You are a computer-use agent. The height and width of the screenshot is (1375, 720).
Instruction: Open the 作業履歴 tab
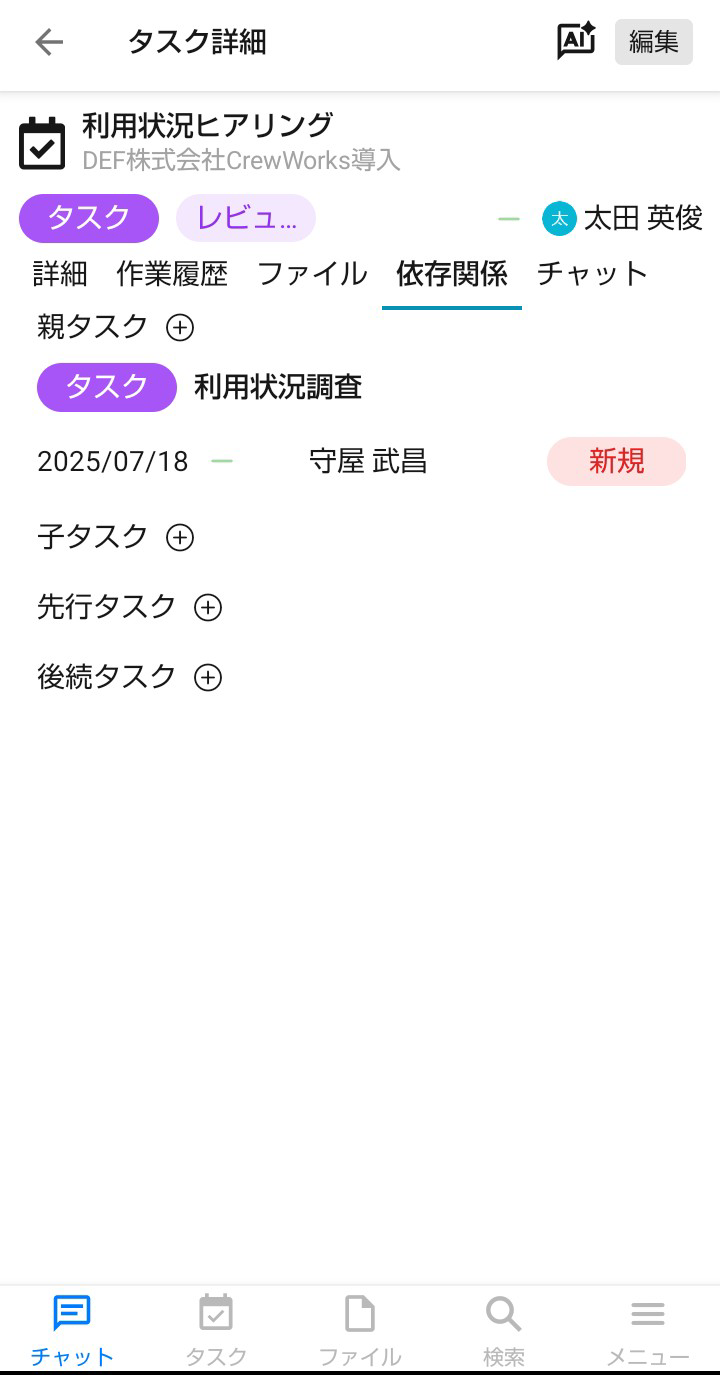coord(172,274)
